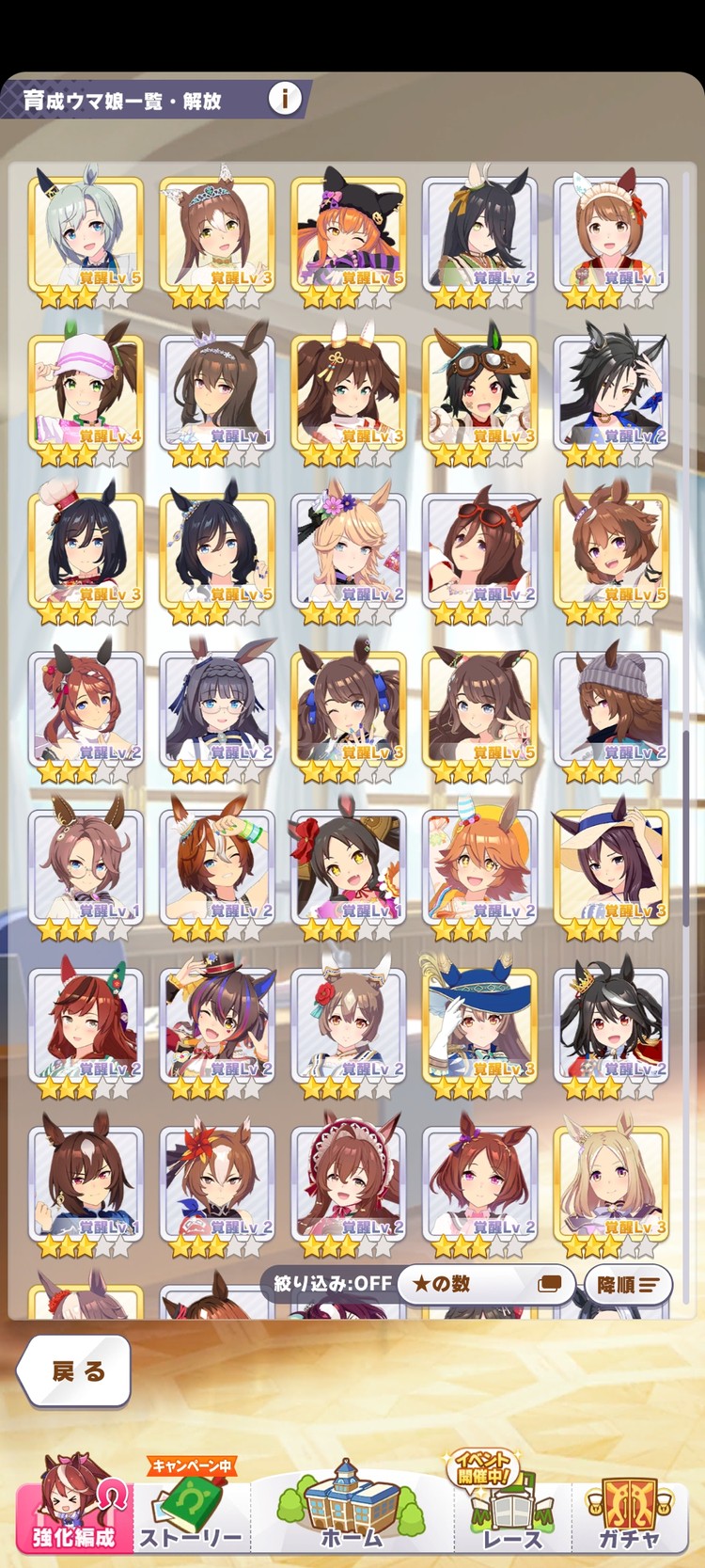Viewport: 705px width, 1568px height.
Task: Pick the girl with glasses and grey hair
Action: click(217, 708)
